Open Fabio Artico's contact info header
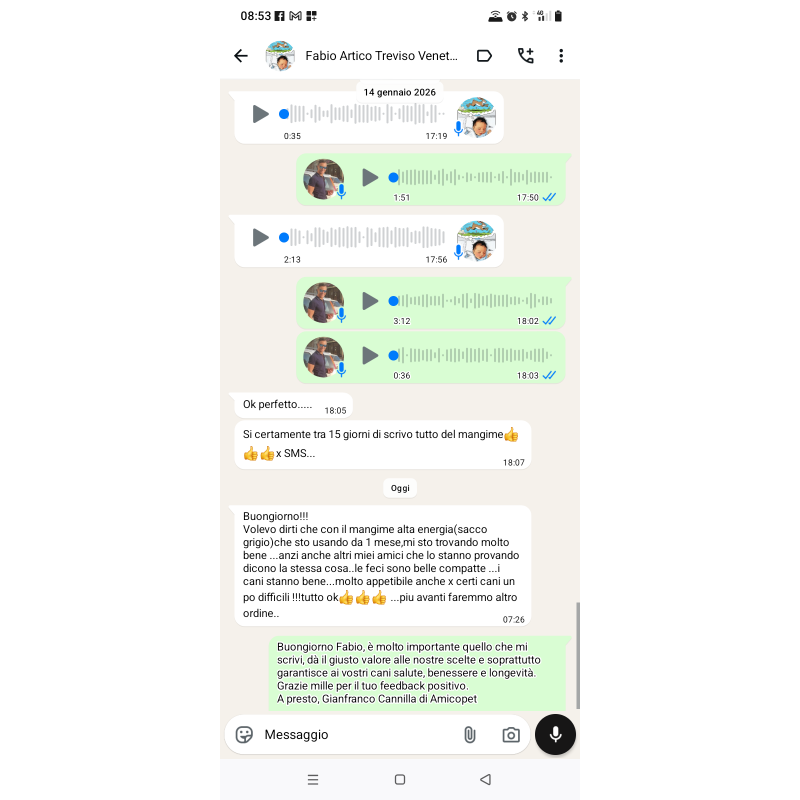The image size is (800, 800). click(x=380, y=56)
